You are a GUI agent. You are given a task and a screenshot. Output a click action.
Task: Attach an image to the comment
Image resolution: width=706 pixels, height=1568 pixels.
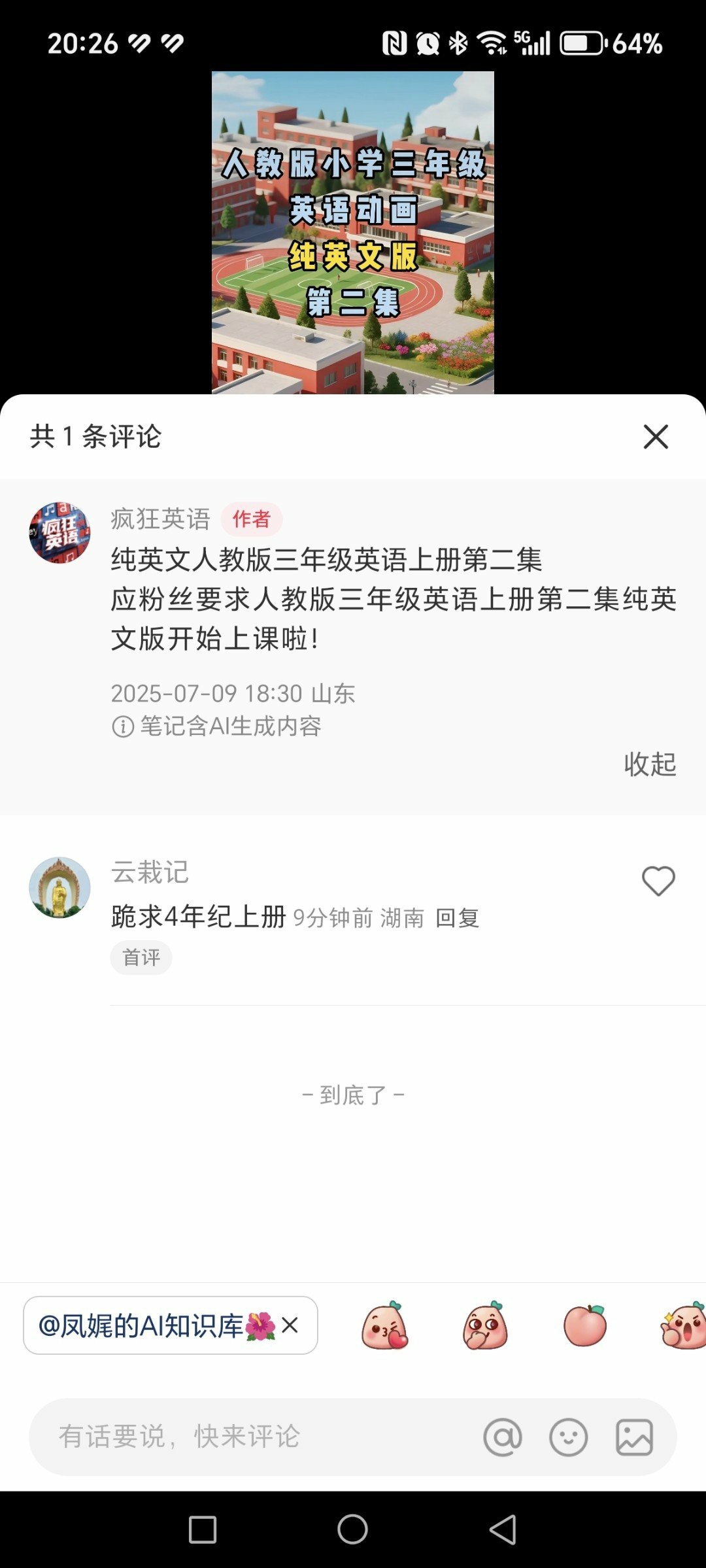pyautogui.click(x=634, y=1437)
